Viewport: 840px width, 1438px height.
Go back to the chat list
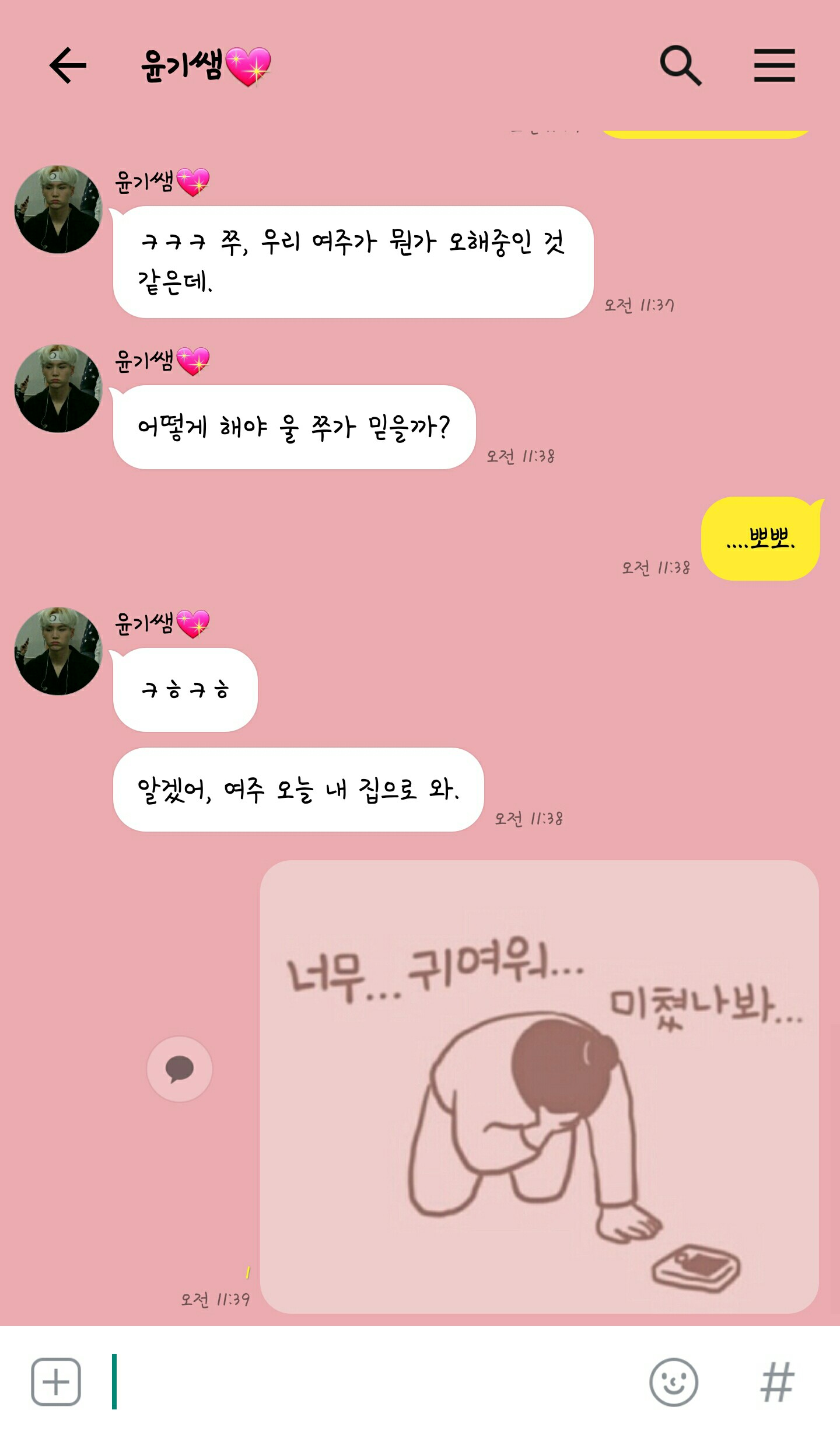click(x=68, y=65)
